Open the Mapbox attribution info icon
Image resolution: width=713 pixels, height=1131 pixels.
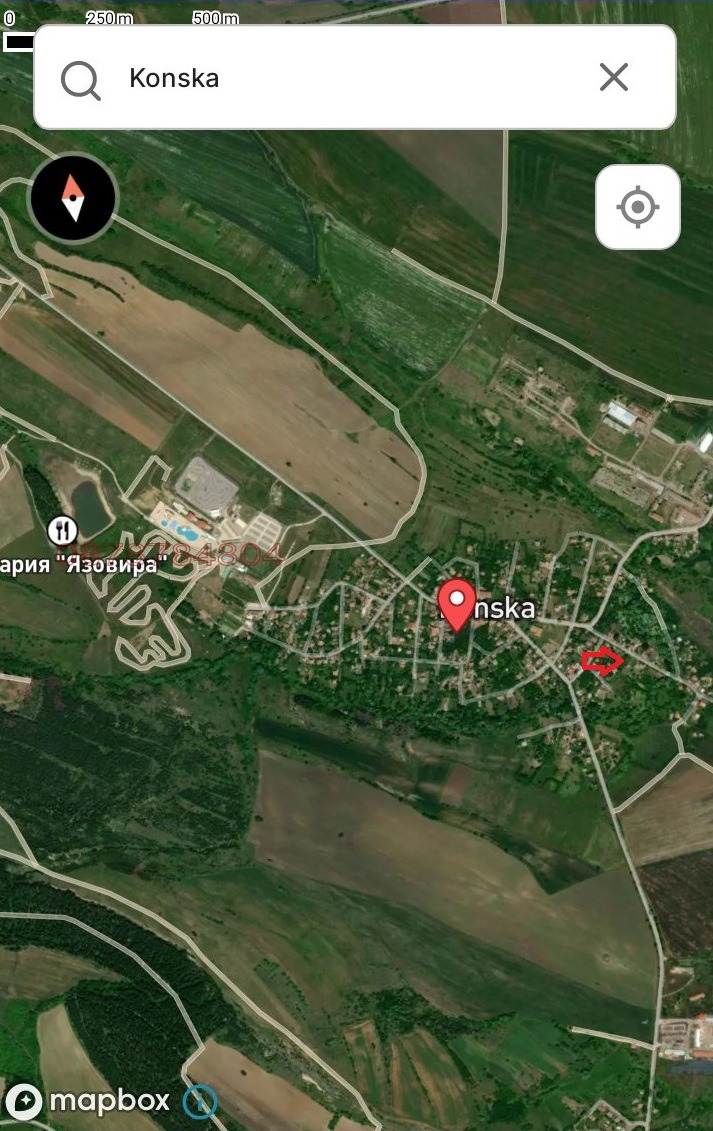pyautogui.click(x=200, y=1102)
